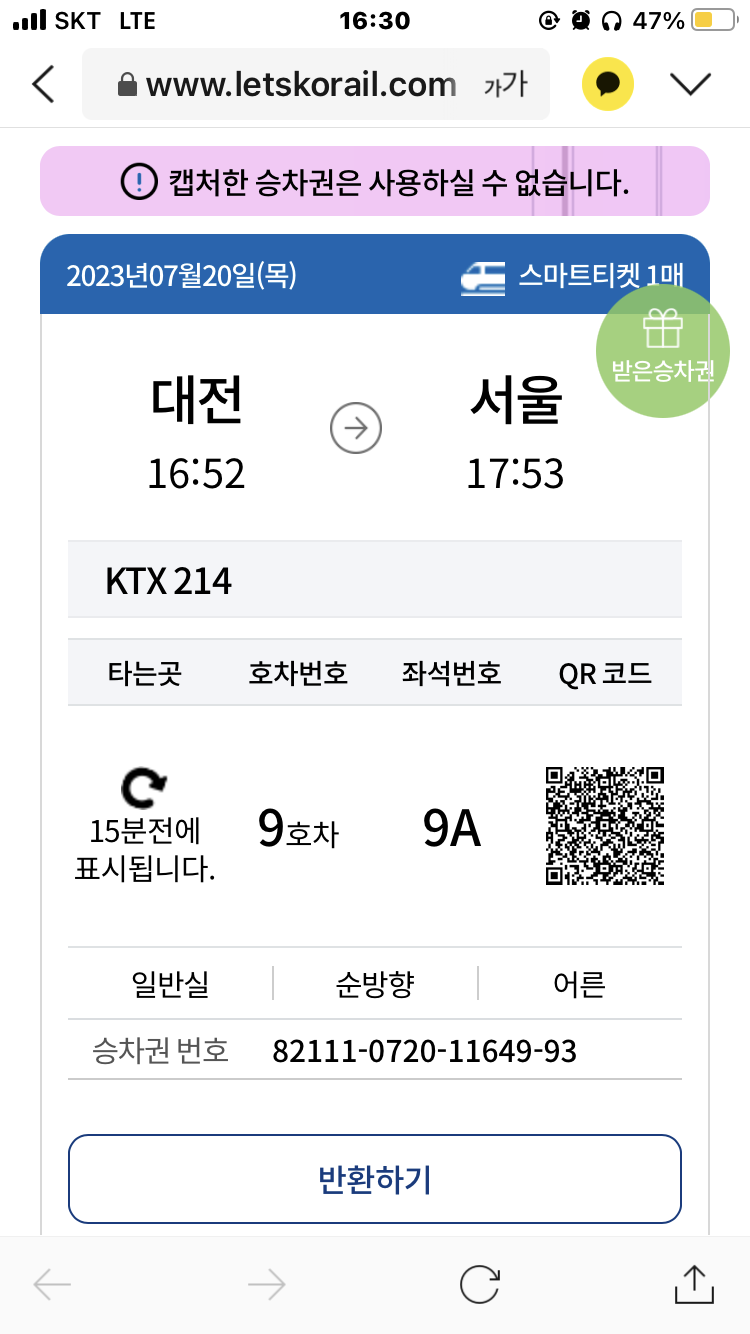
Task: Share this page via bottom share icon
Action: click(x=694, y=1283)
